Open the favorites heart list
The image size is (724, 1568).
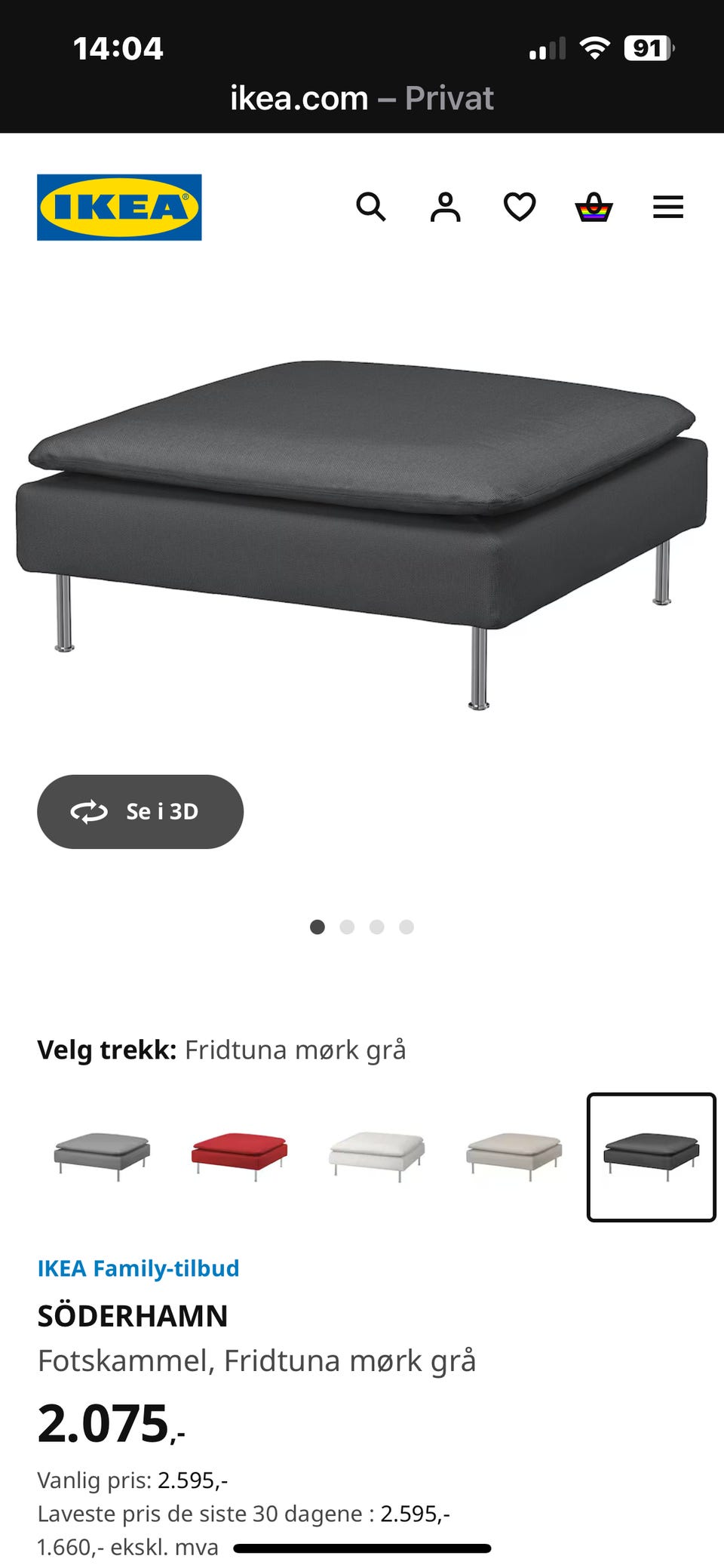520,207
